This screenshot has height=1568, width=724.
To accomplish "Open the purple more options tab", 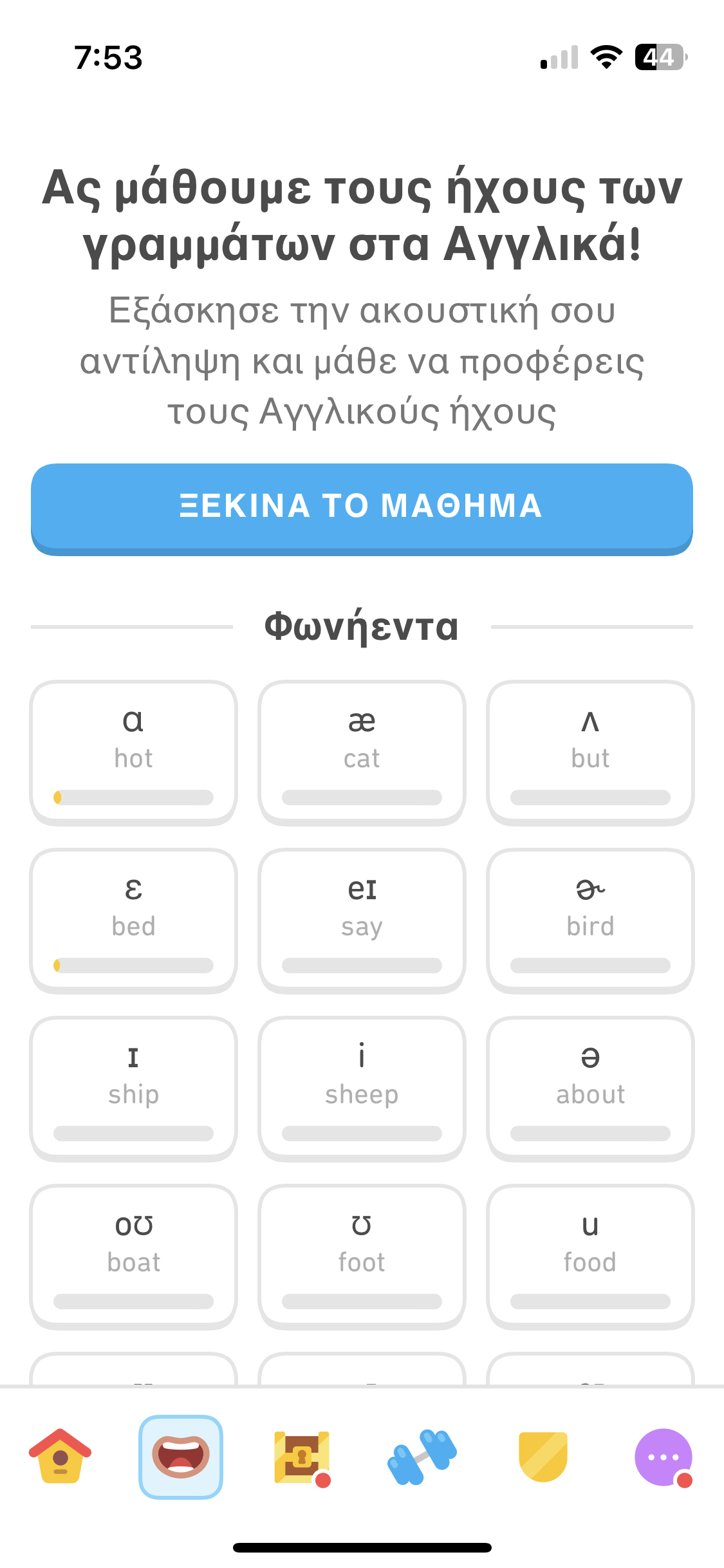I will pos(664,1457).
